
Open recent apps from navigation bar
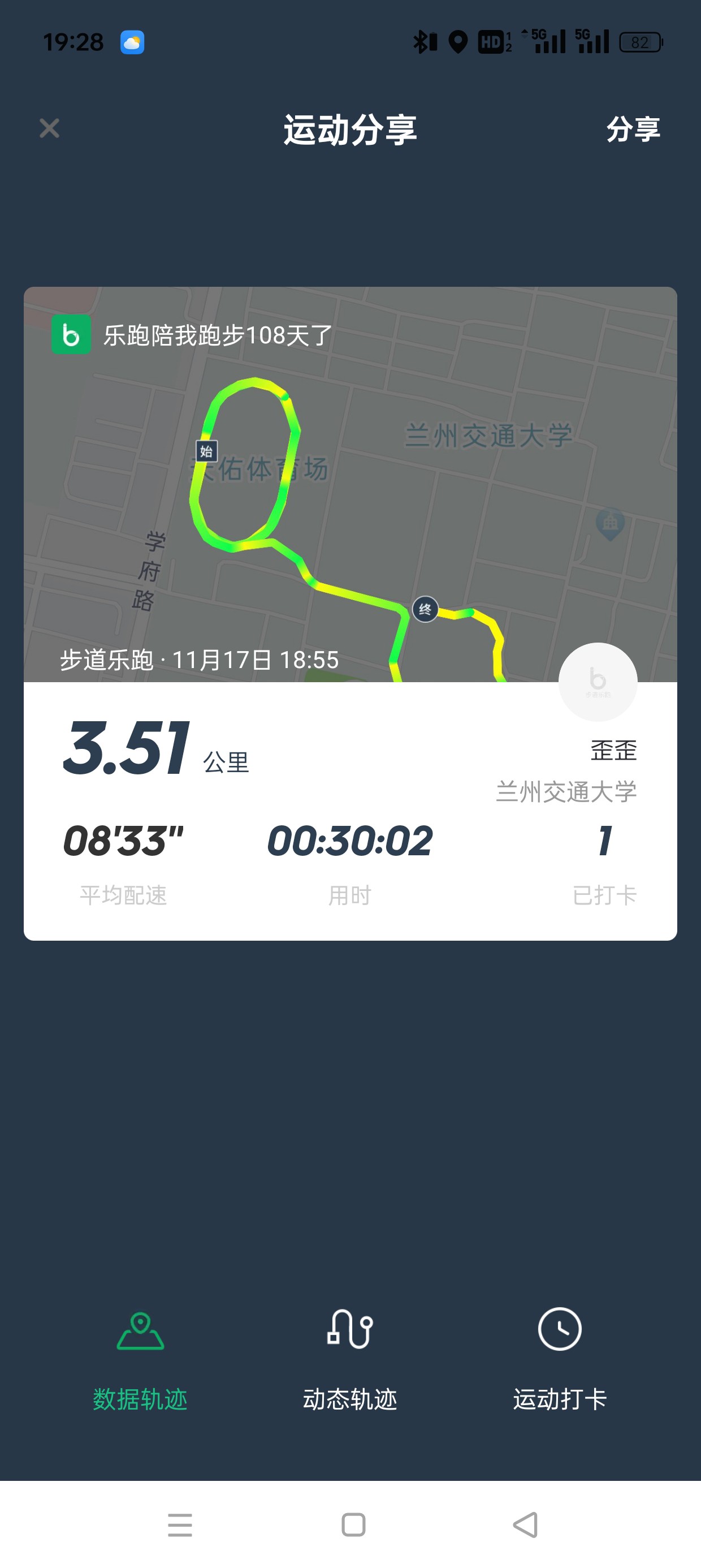pos(180,1525)
